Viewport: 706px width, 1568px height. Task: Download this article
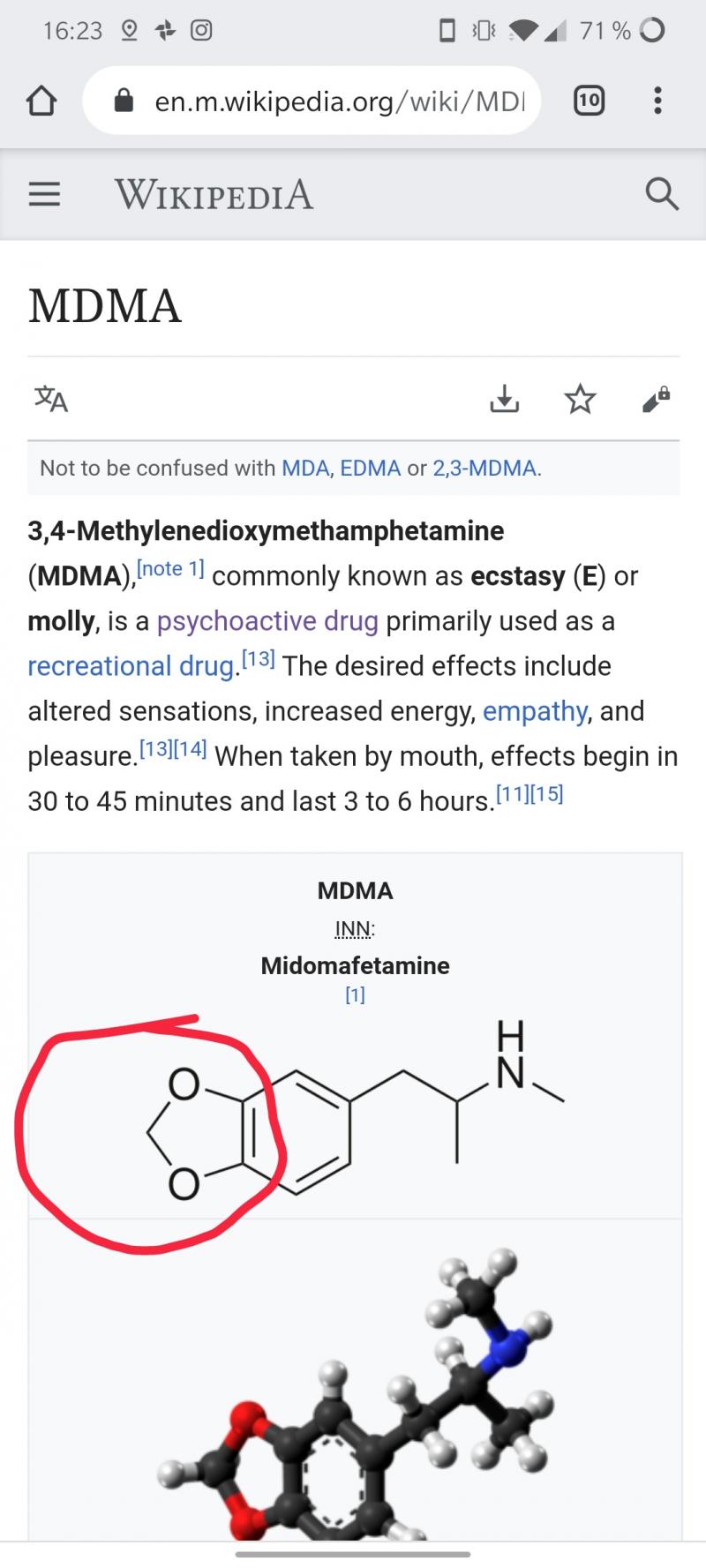[x=505, y=399]
